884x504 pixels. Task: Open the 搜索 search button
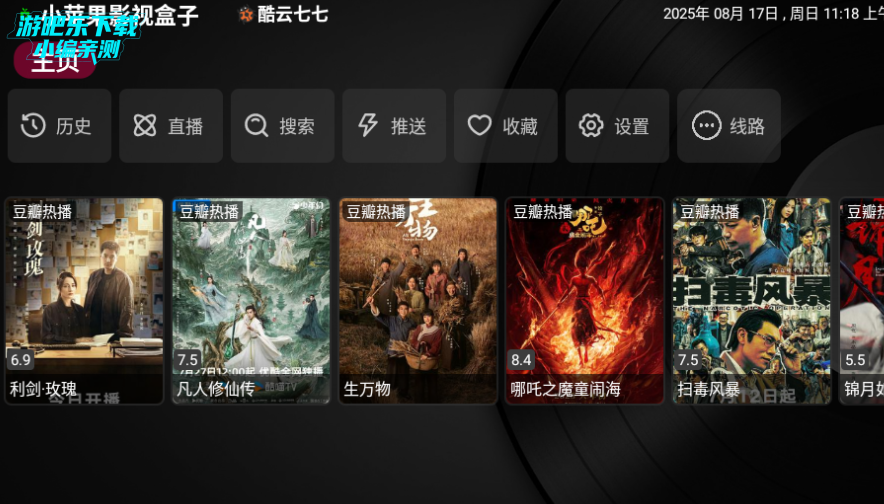[x=282, y=126]
